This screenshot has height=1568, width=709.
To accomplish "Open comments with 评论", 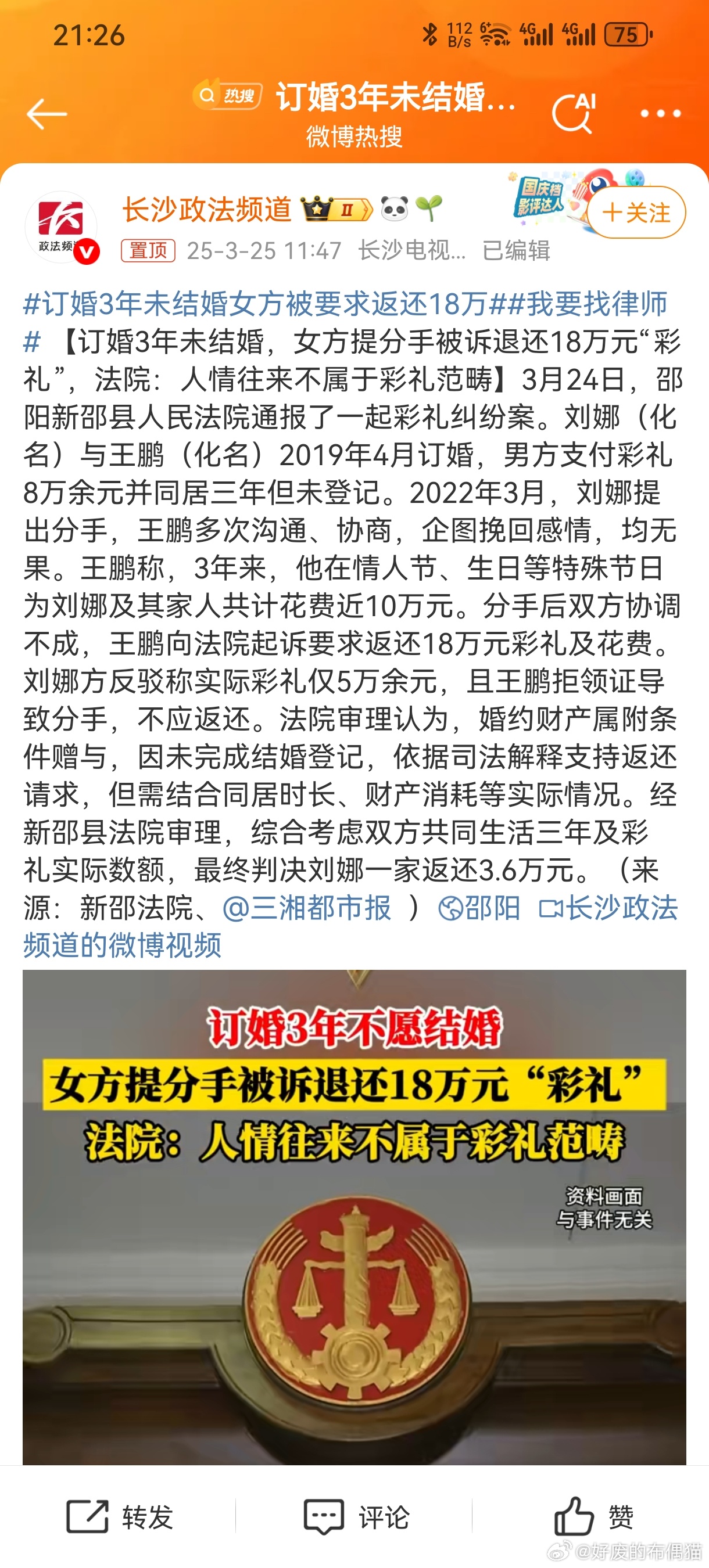I will pyautogui.click(x=355, y=1516).
